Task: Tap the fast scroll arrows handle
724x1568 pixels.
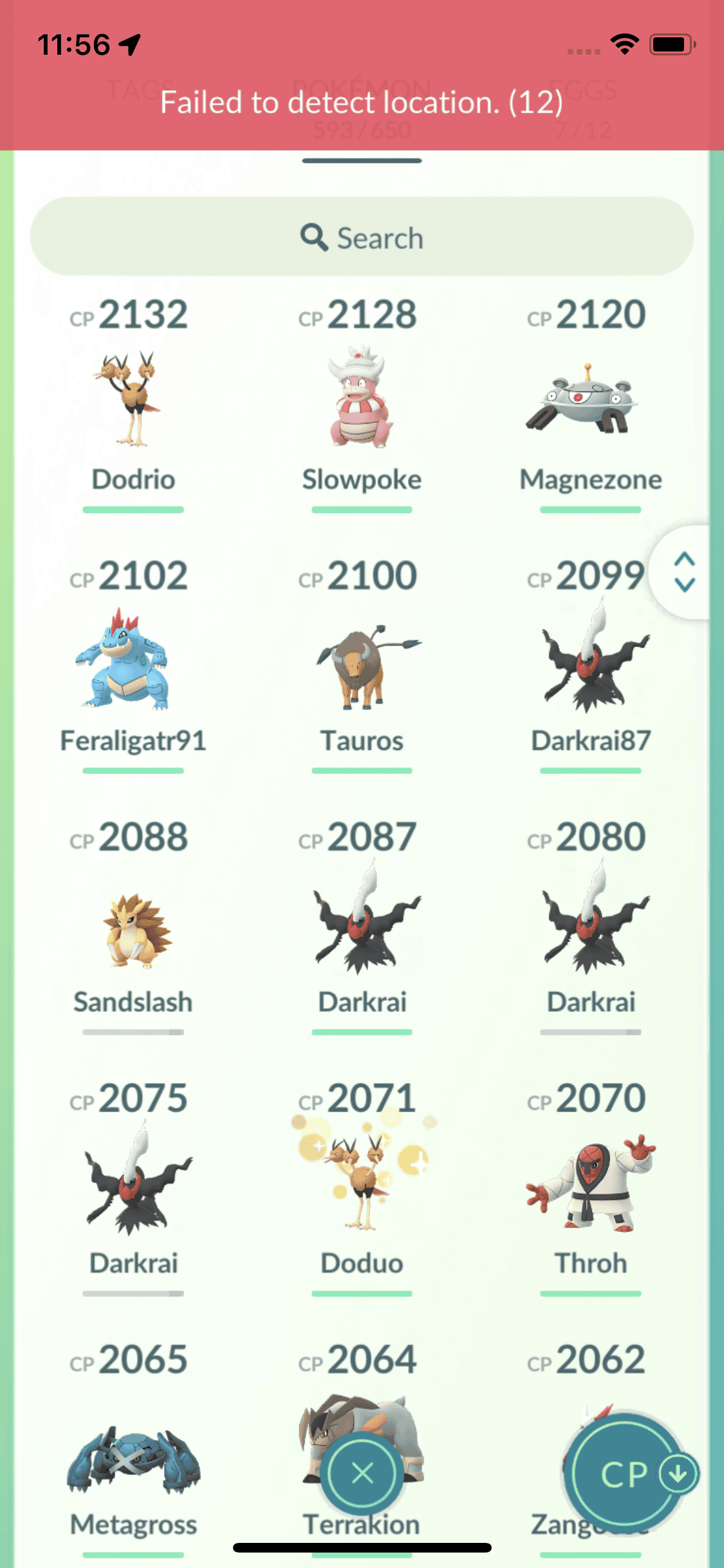Action: tap(684, 572)
